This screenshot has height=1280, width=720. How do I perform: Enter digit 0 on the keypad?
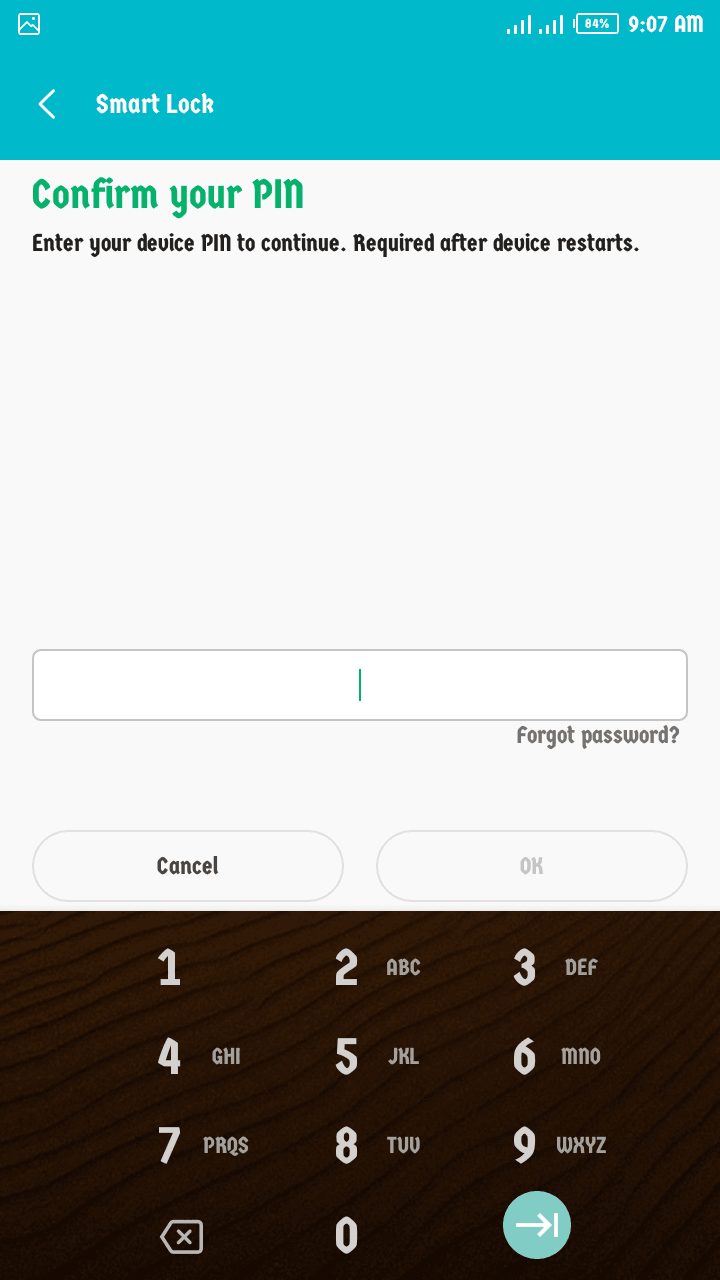pyautogui.click(x=346, y=1236)
